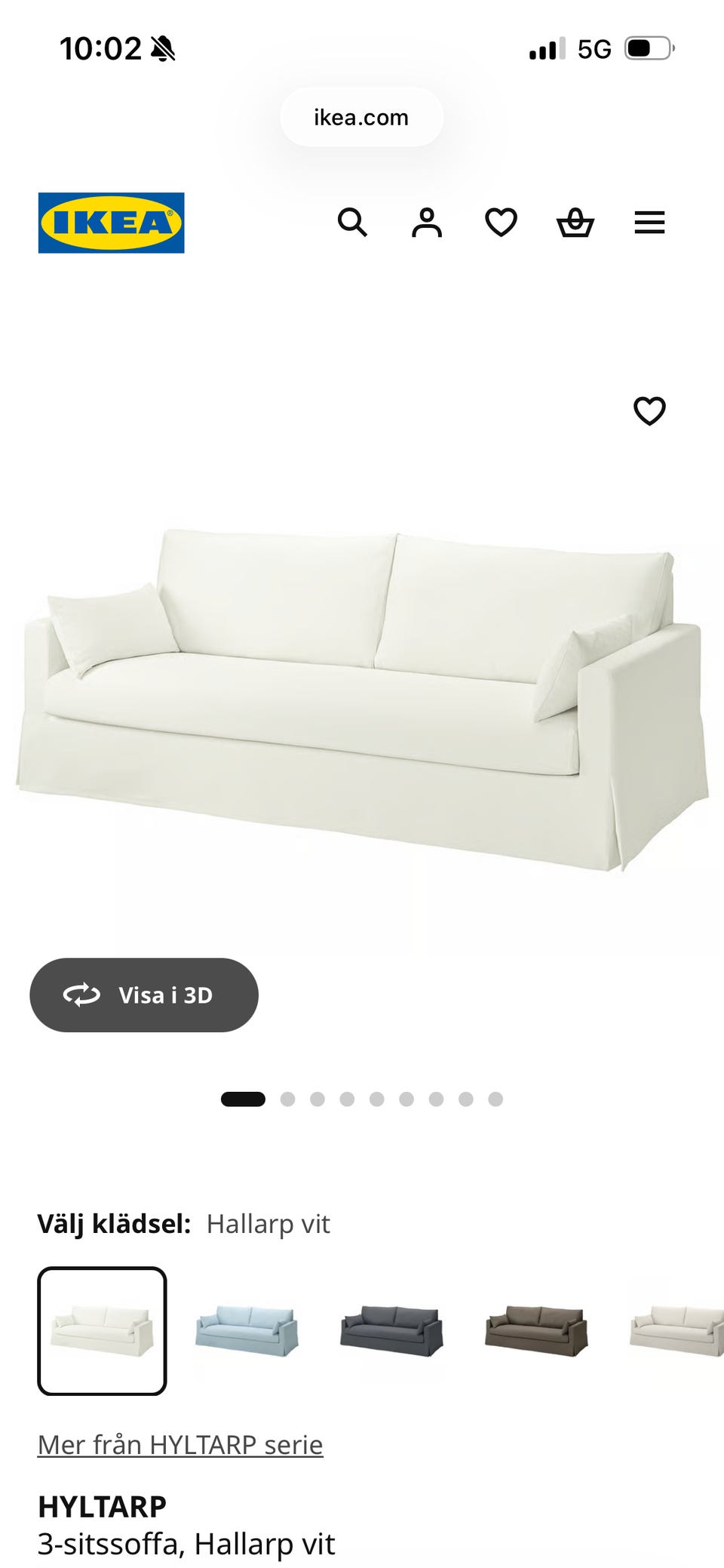Open the hamburger menu
This screenshot has height=1568, width=724.
pos(649,223)
